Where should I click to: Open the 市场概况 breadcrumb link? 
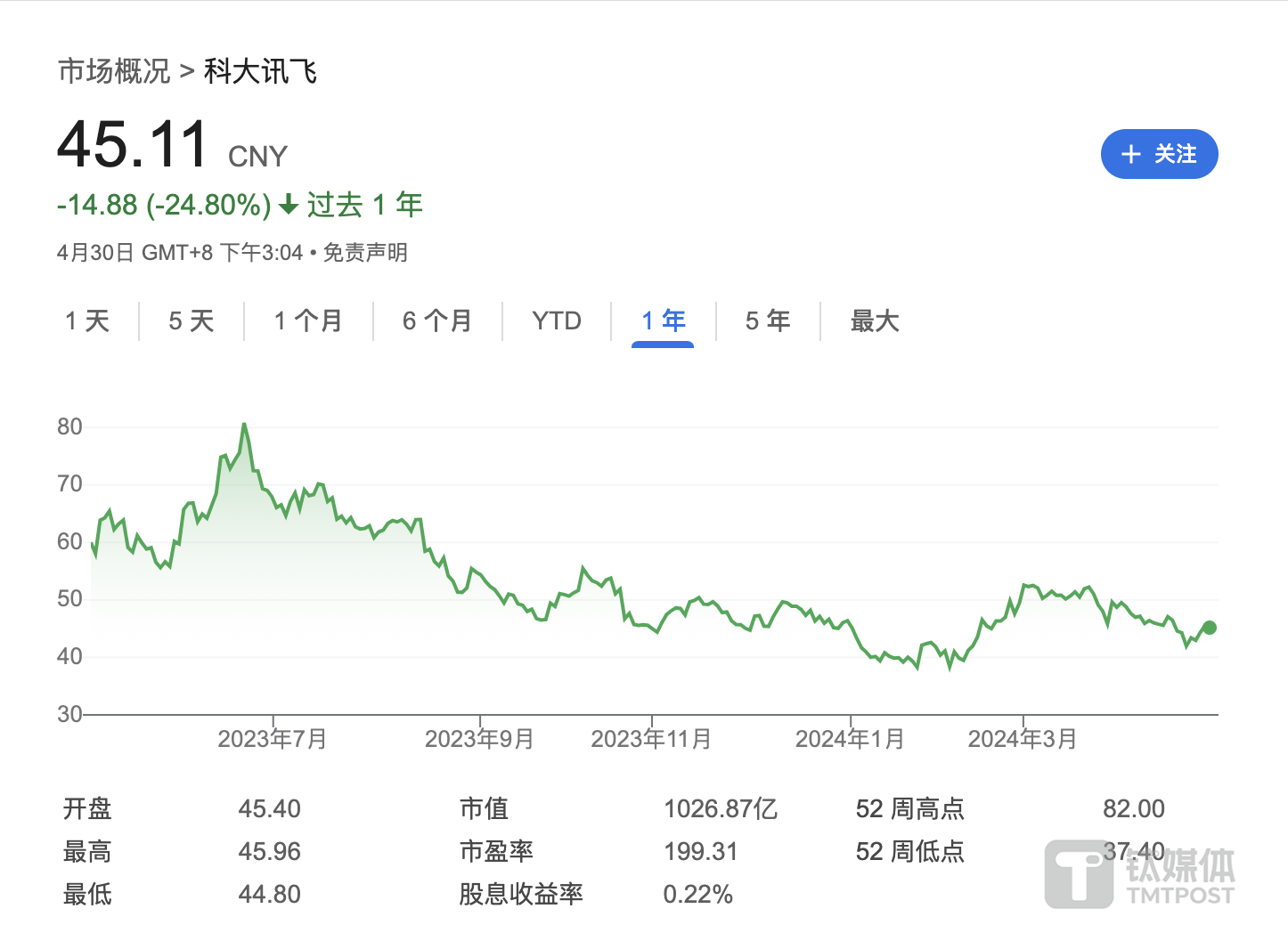coord(113,71)
